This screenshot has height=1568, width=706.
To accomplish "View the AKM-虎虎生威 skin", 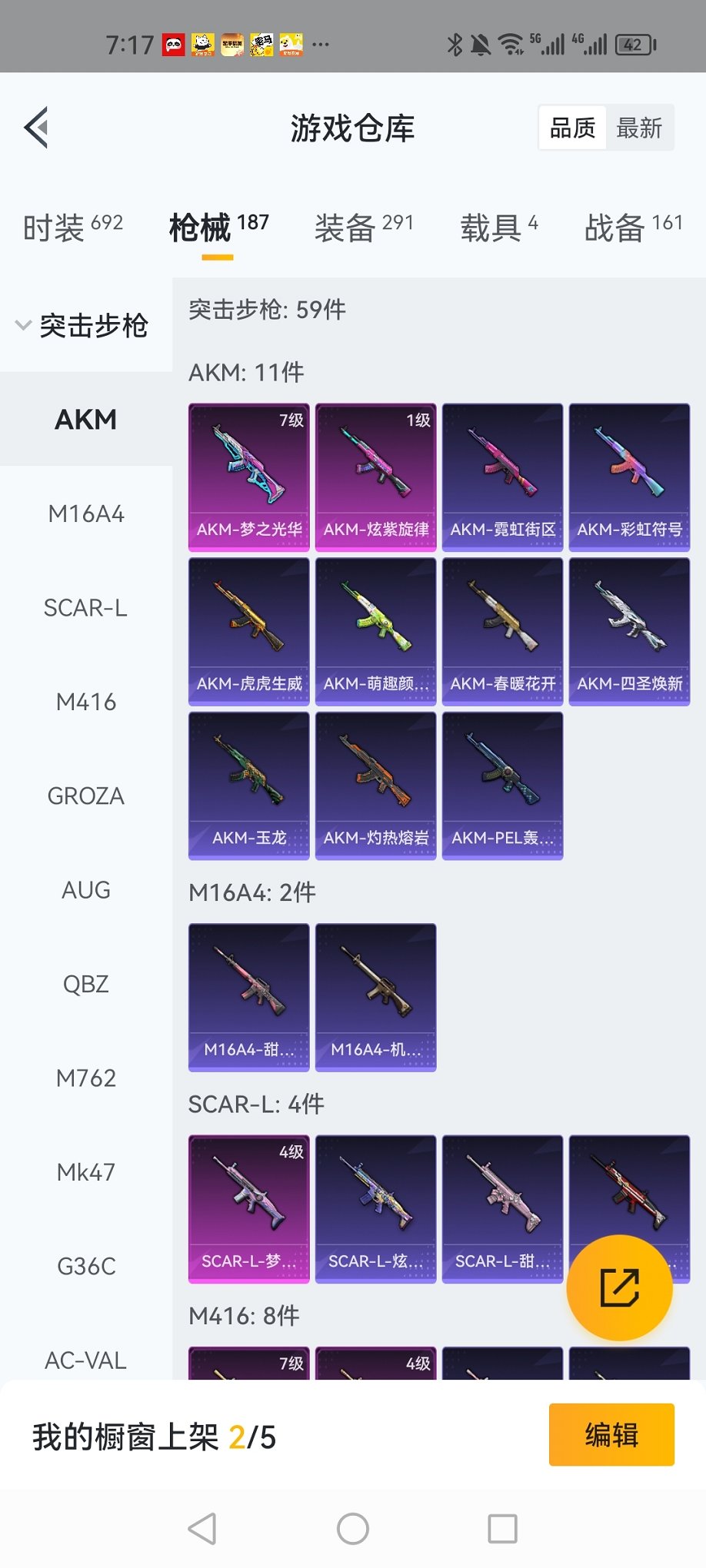I will tap(249, 631).
